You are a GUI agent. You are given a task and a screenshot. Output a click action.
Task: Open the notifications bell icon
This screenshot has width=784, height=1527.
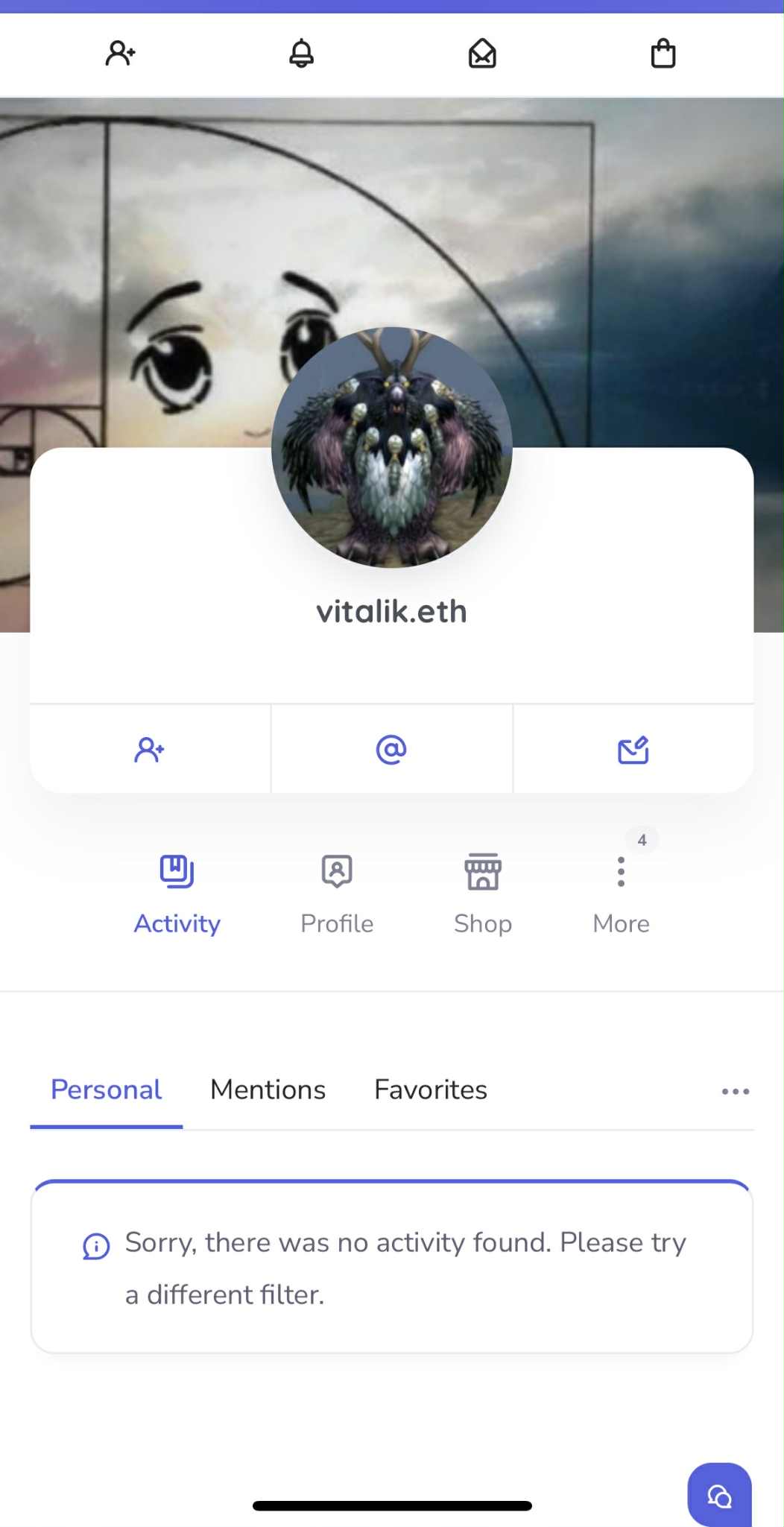(x=303, y=54)
